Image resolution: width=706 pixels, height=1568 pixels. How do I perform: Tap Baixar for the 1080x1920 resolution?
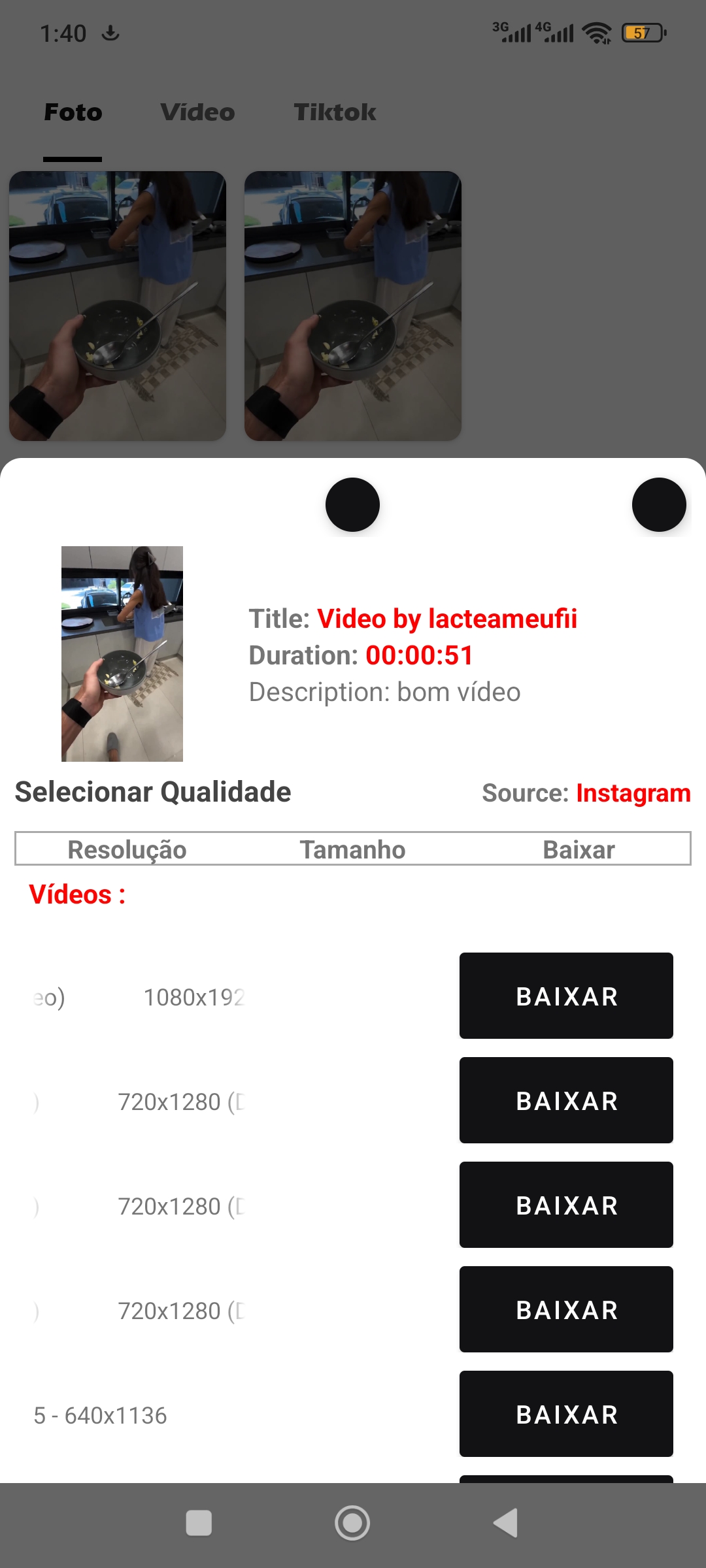pyautogui.click(x=565, y=996)
